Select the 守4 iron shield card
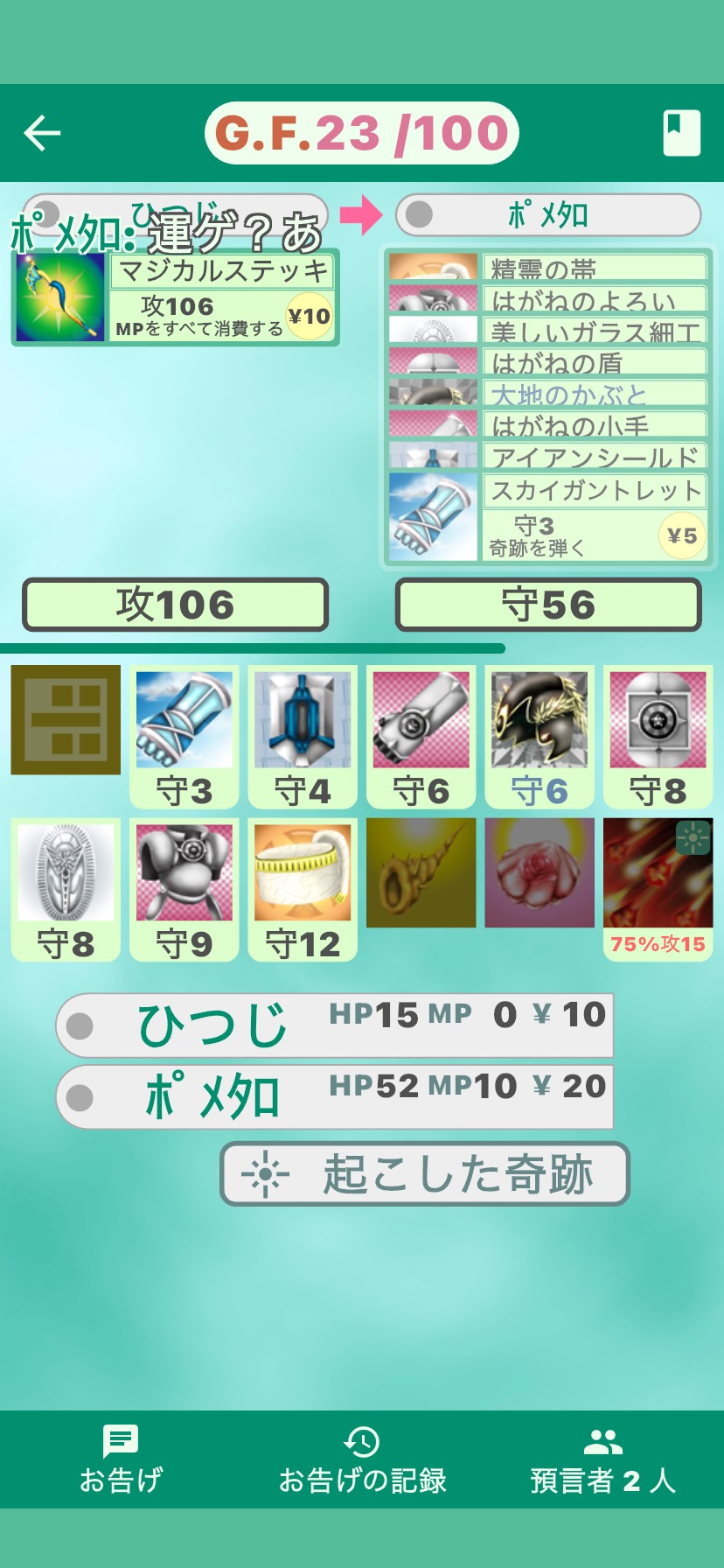Screen dimensions: 724x1568 pyautogui.click(x=303, y=736)
